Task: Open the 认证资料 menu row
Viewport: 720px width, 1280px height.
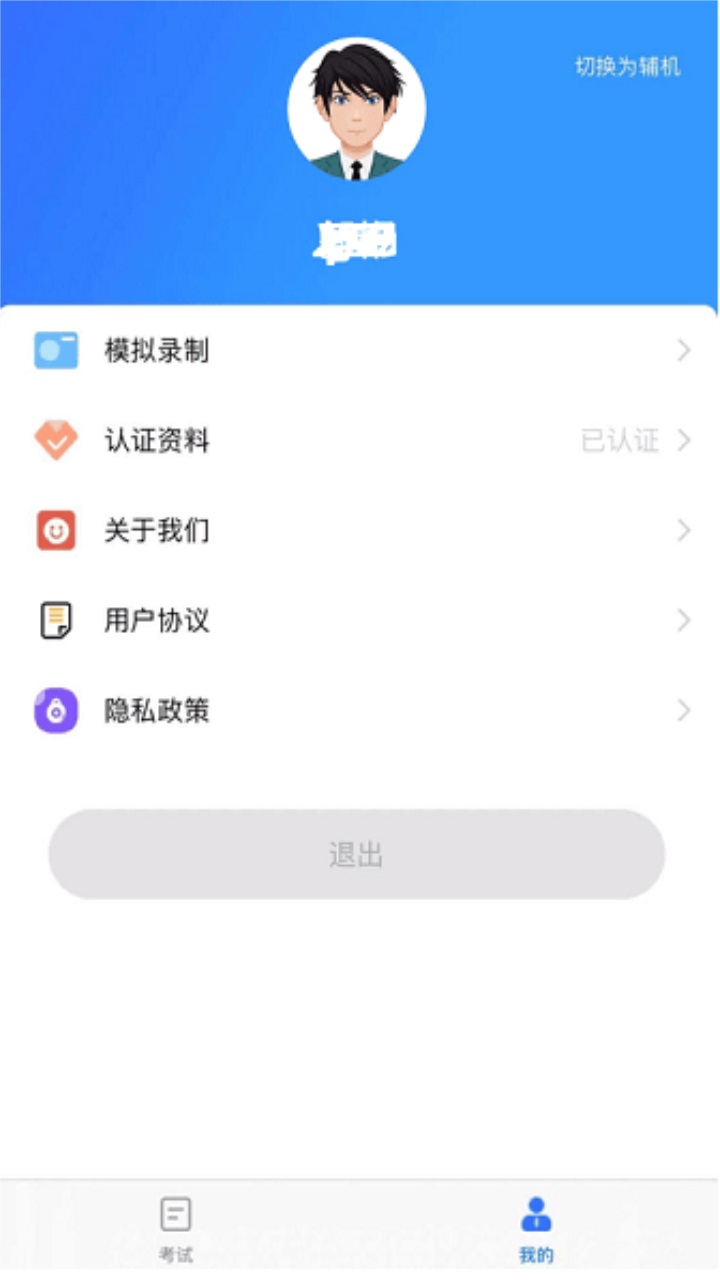Action: click(300, 440)
